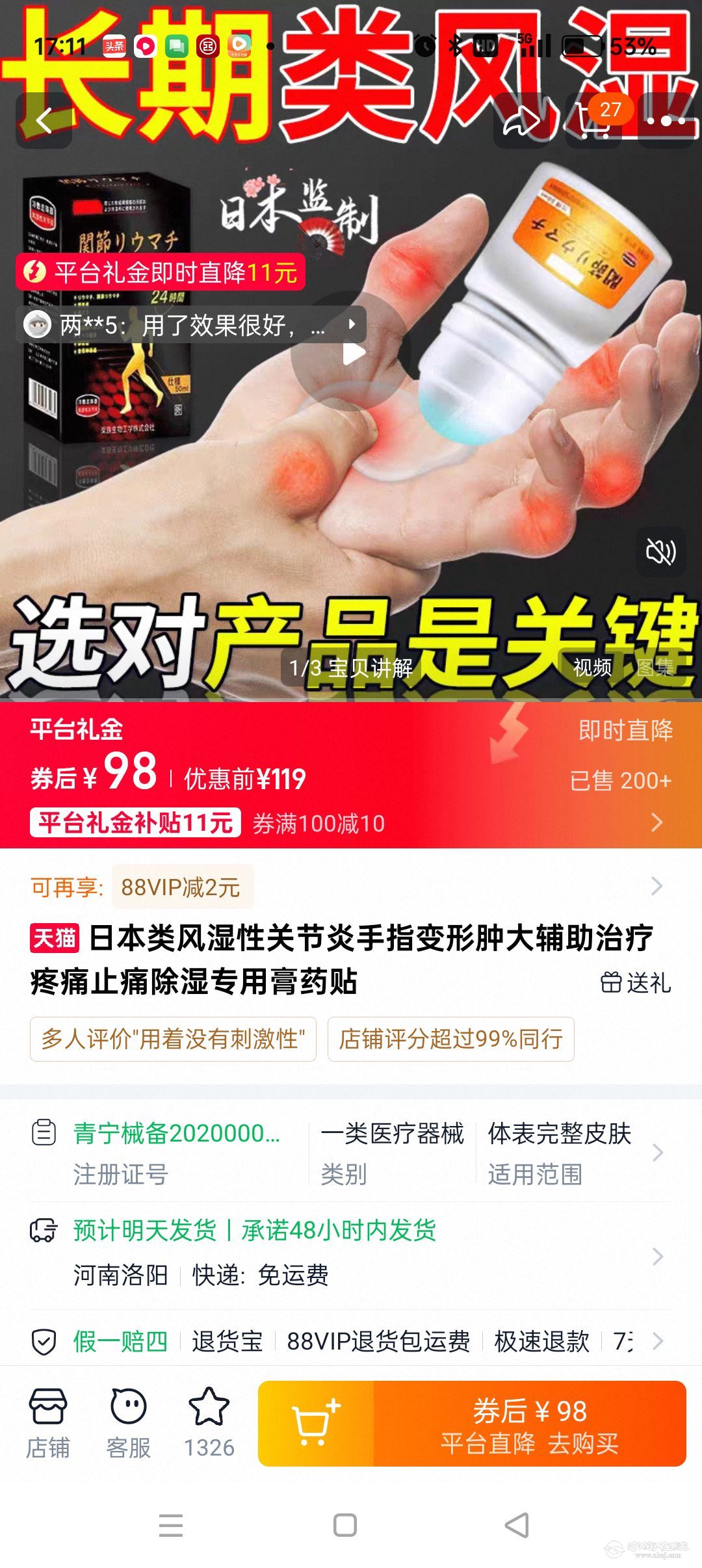702x1568 pixels.
Task: Contact 客服 customer service
Action: point(128,1424)
